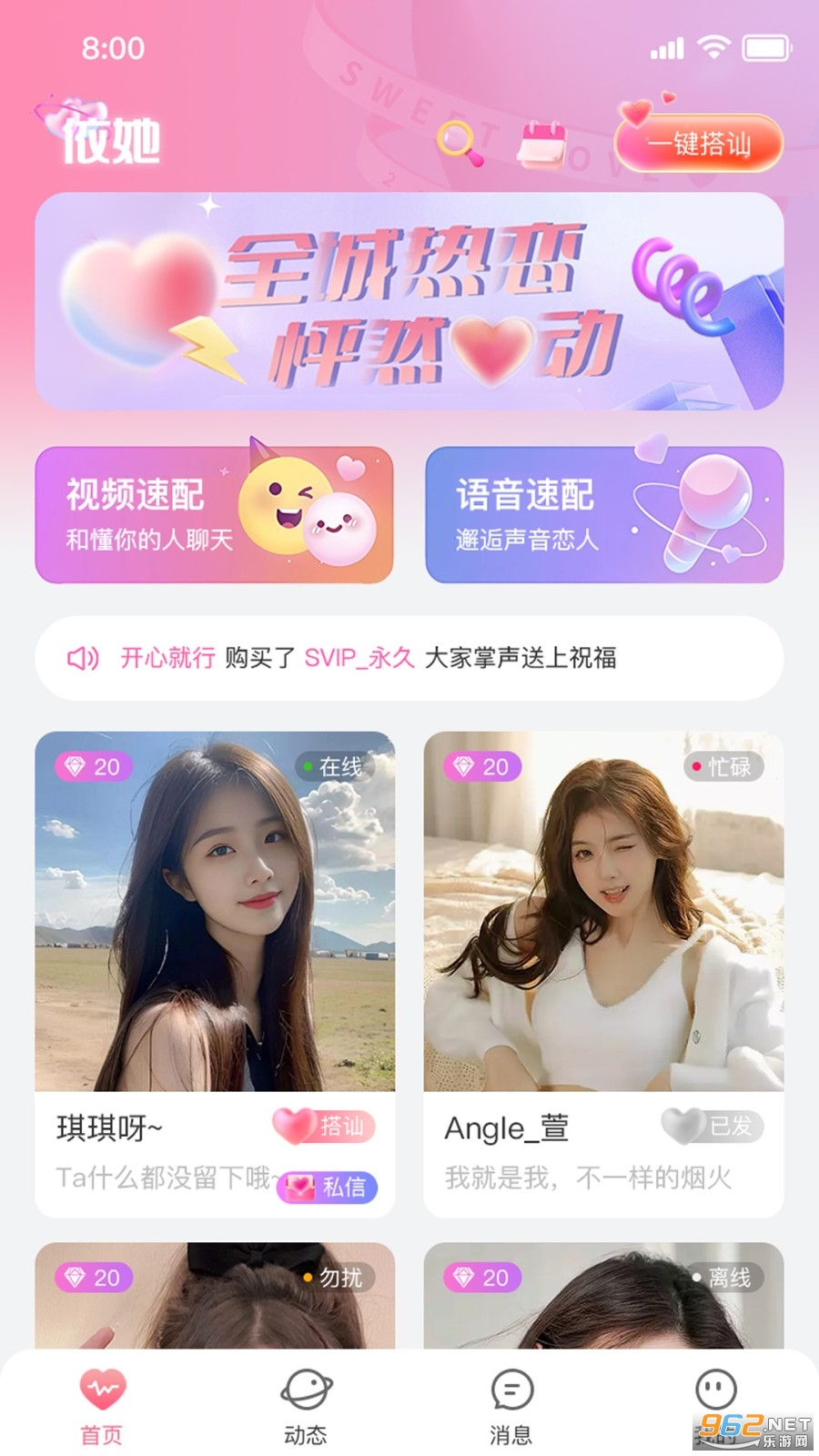Open the calendar check-in icon

point(541,144)
